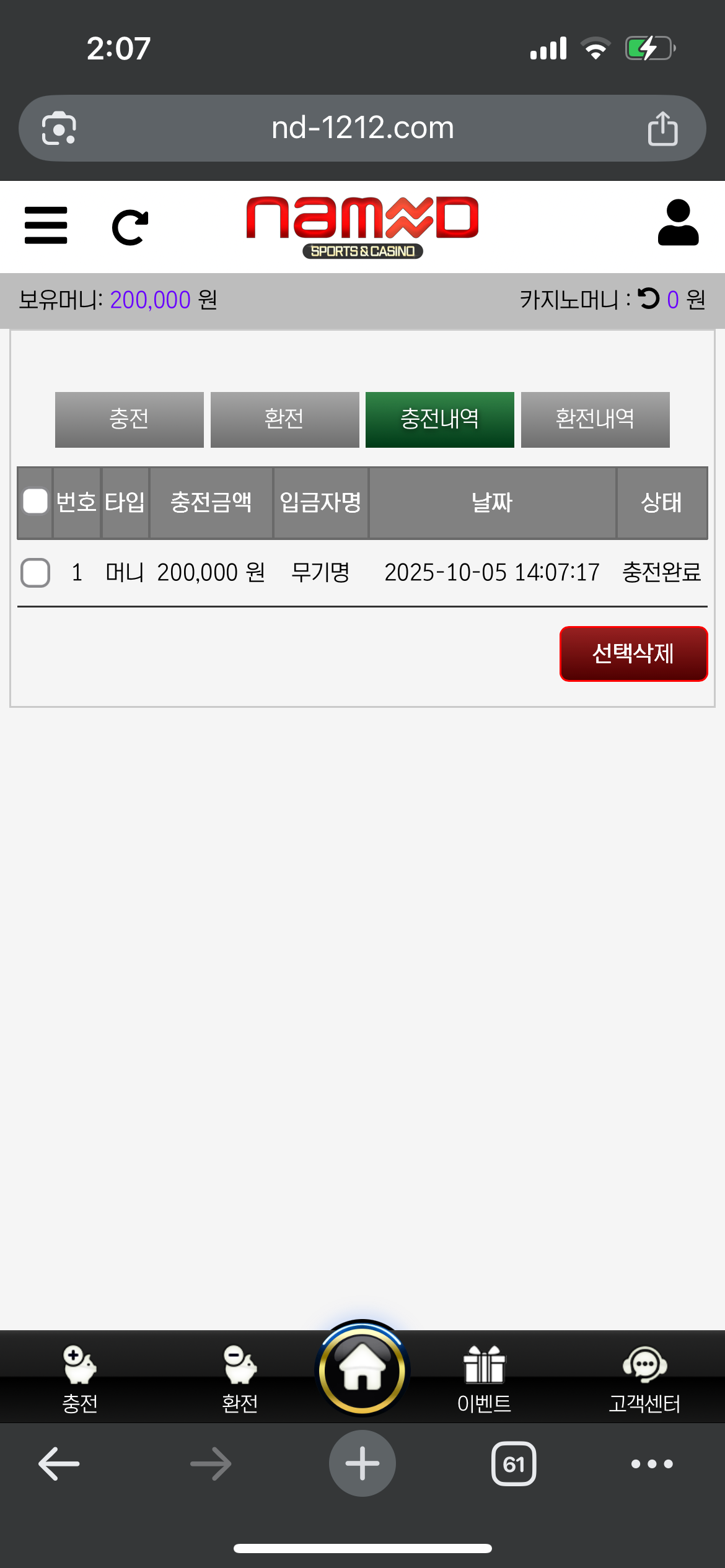Open the hamburger menu
The height and width of the screenshot is (1568, 725).
(46, 225)
